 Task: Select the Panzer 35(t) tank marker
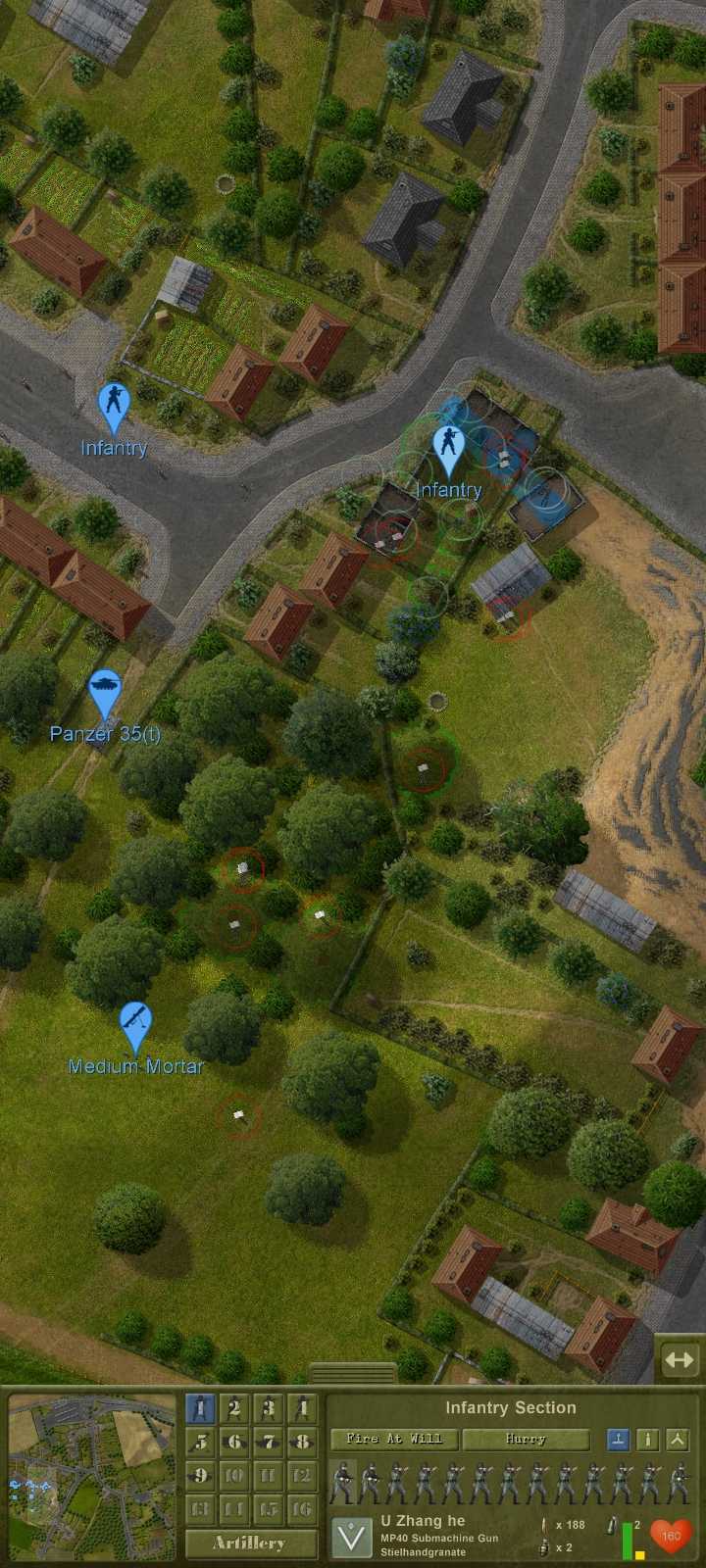tap(104, 693)
